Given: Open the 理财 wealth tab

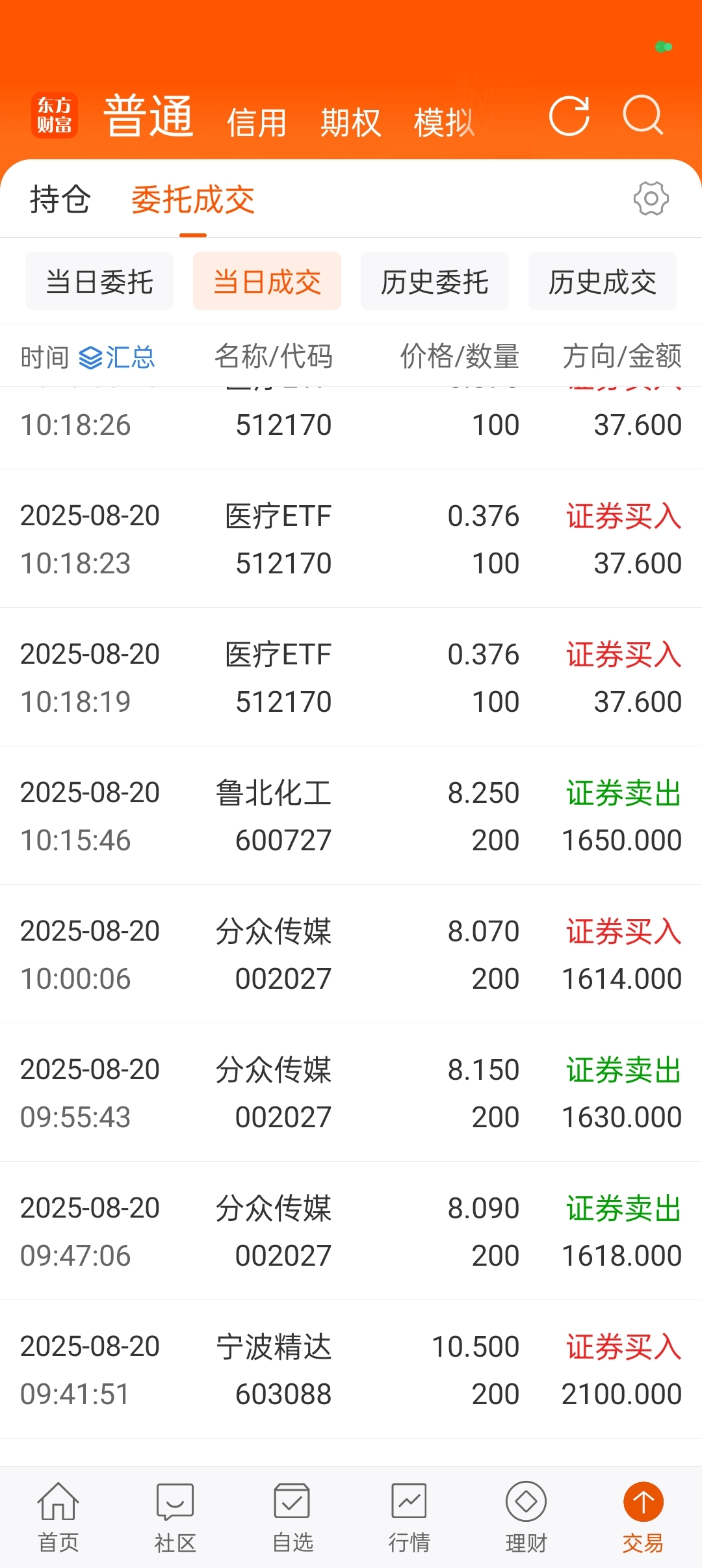Looking at the screenshot, I should pos(526,1517).
